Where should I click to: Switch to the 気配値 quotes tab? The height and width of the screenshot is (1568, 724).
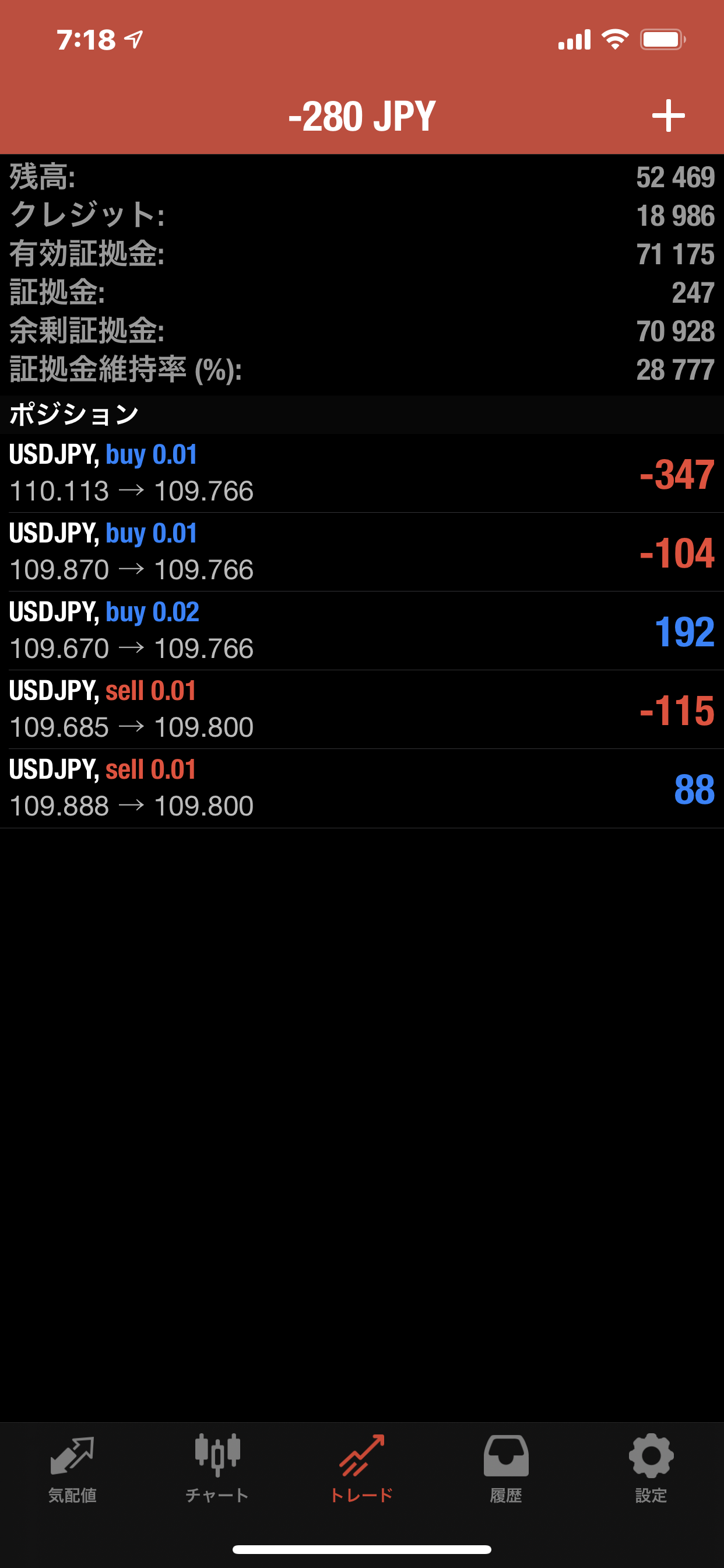point(72,1469)
